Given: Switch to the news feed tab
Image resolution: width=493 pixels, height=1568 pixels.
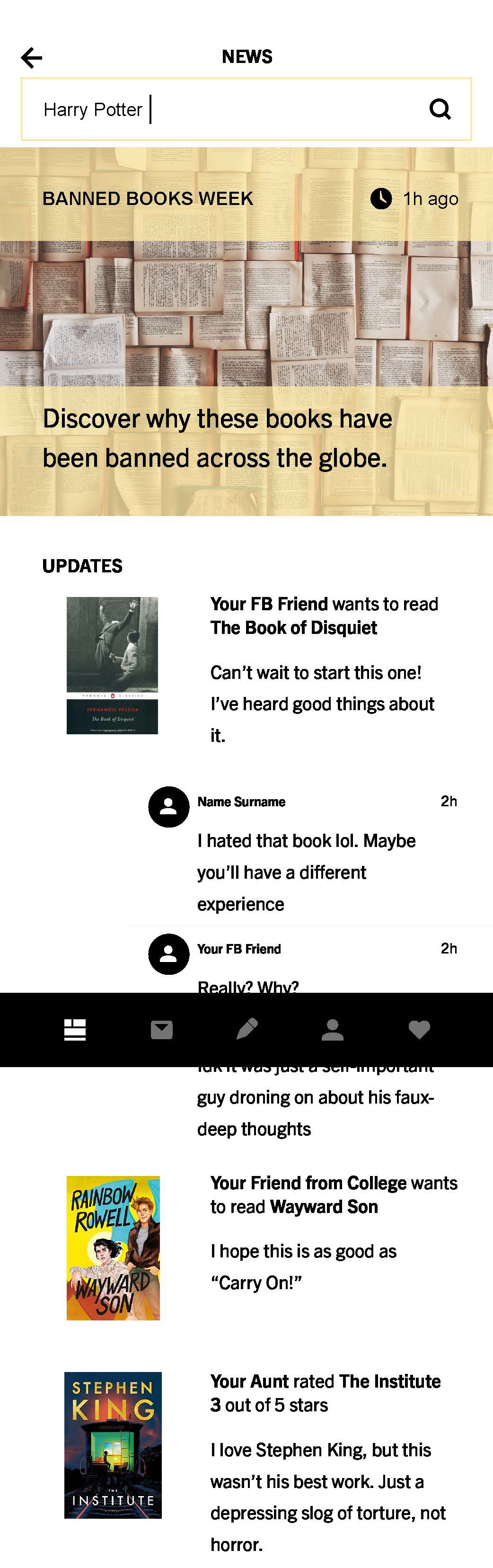Looking at the screenshot, I should click(75, 1030).
